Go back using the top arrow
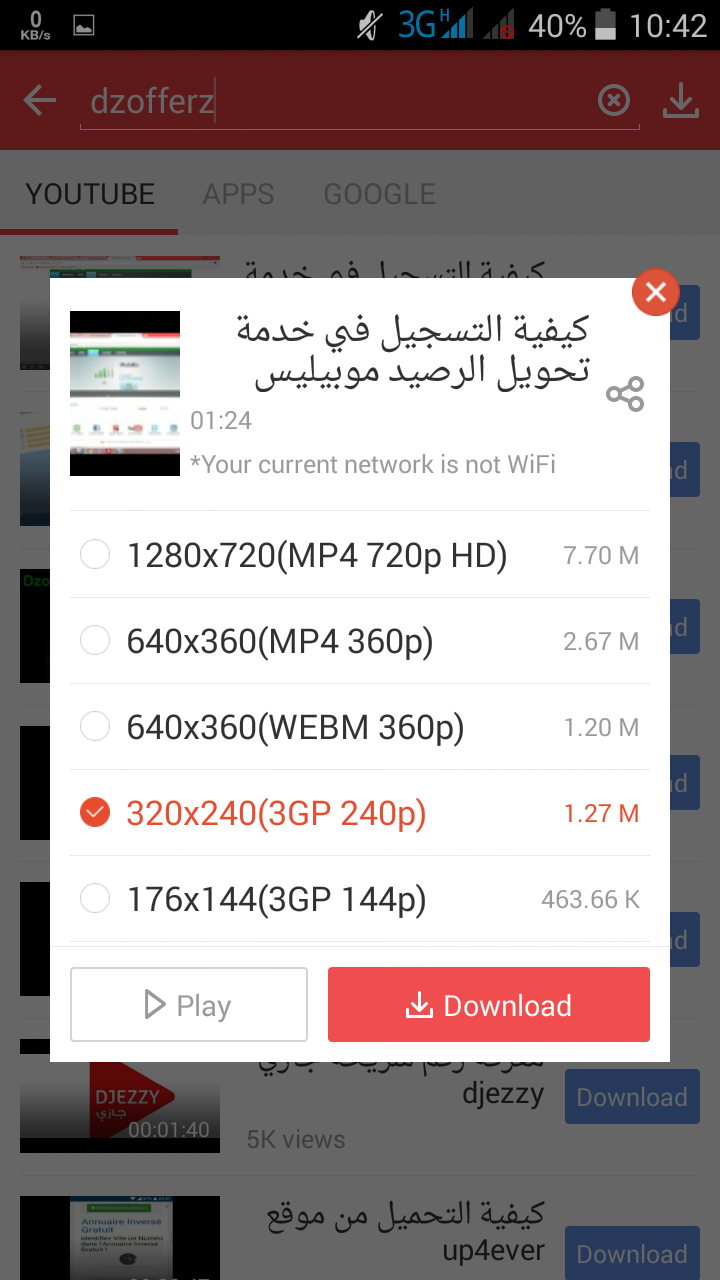720x1280 pixels. point(40,100)
